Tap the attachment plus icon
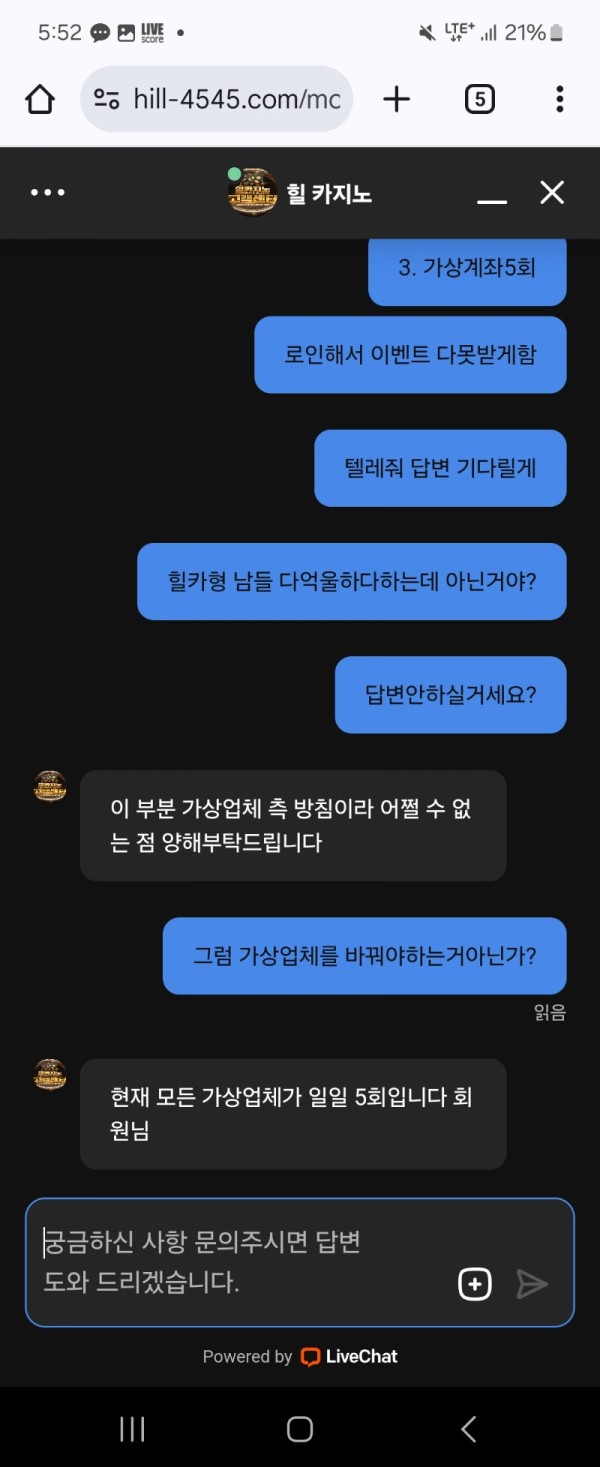This screenshot has width=600, height=1467. coord(475,1284)
